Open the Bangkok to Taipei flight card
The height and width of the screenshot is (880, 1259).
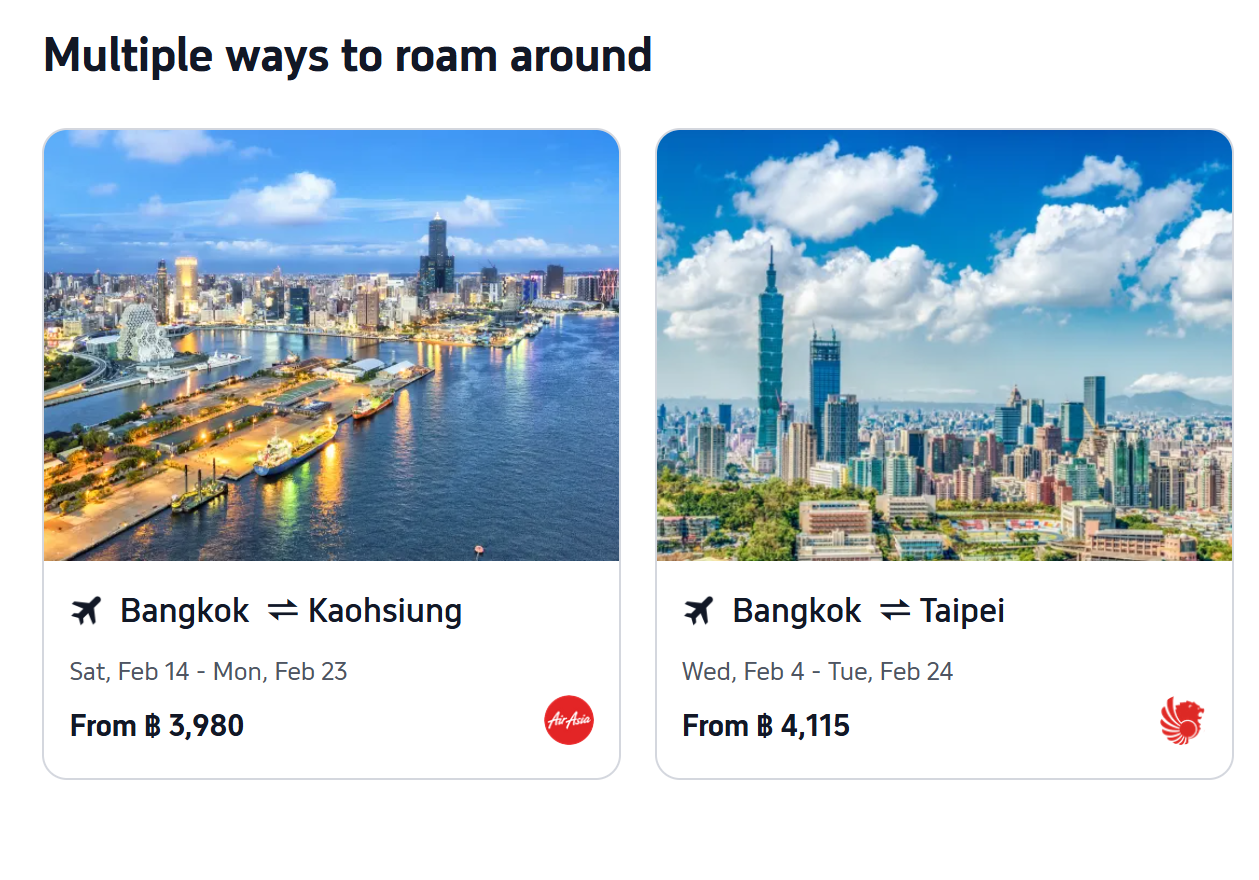click(x=943, y=454)
